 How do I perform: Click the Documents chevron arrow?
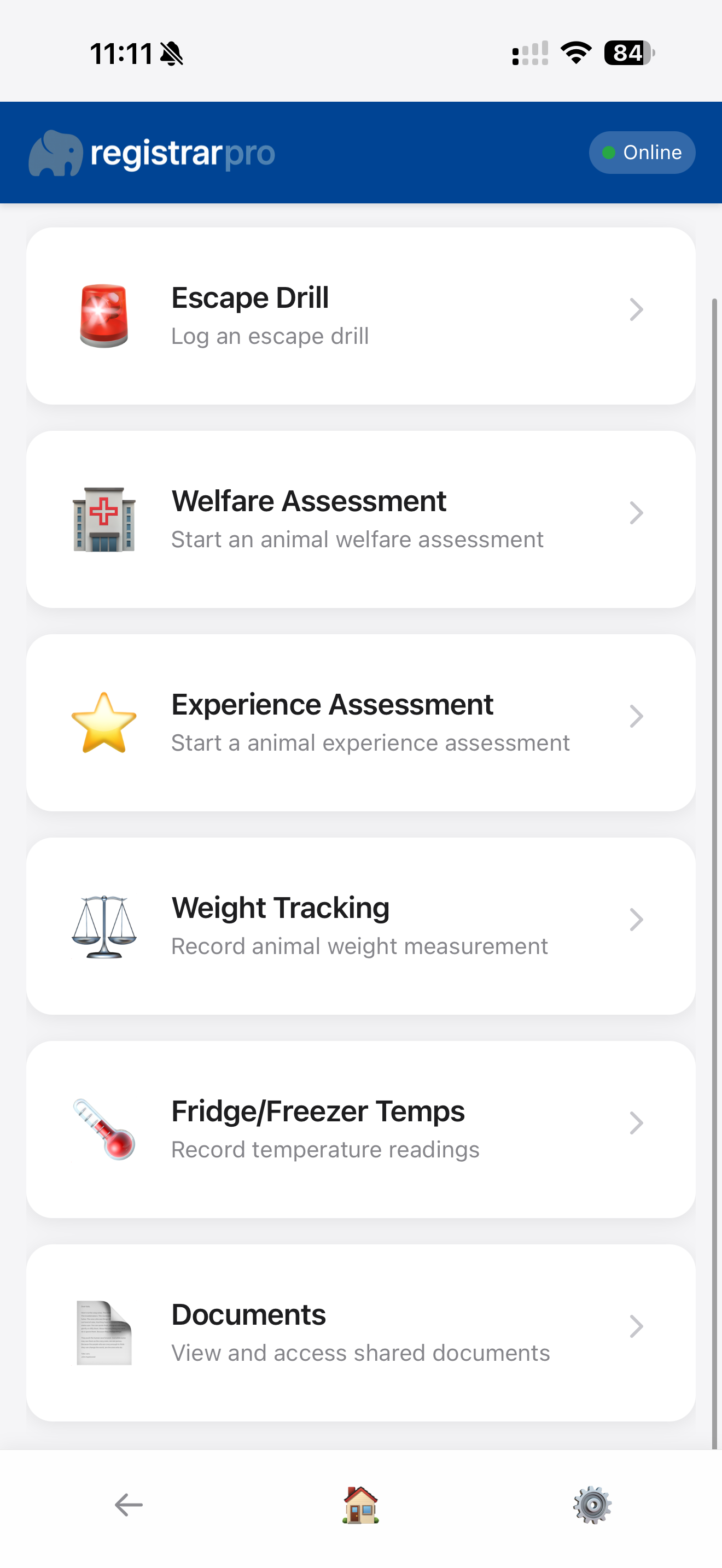636,1326
